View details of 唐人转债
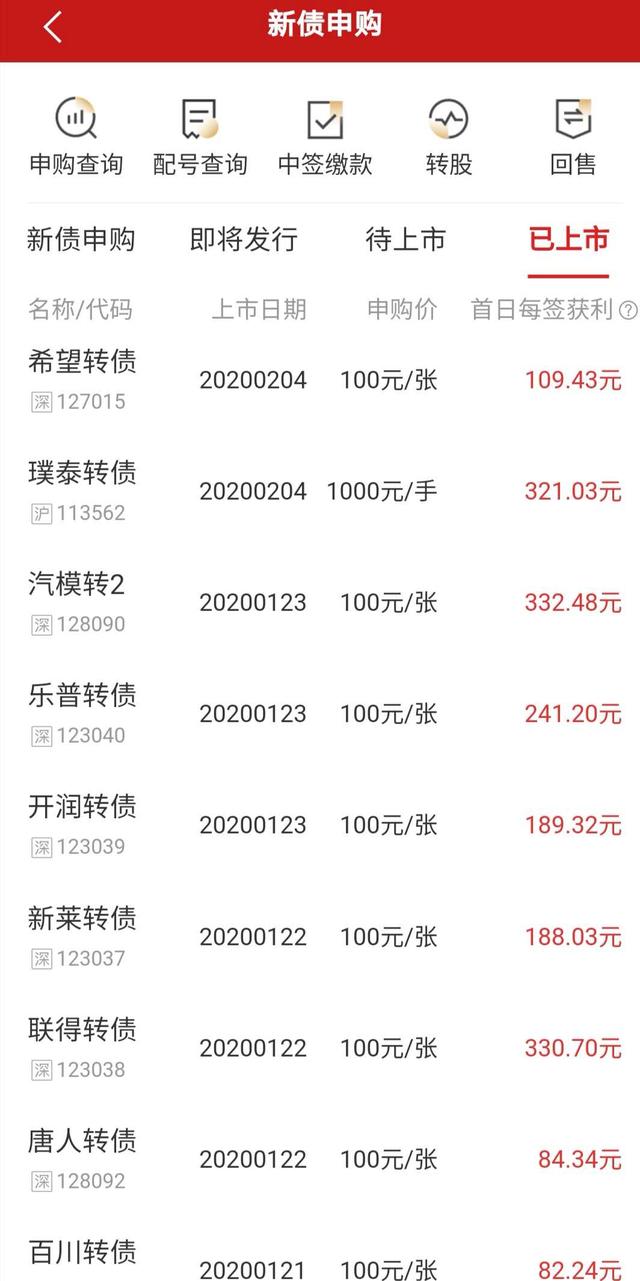This screenshot has width=640, height=1281. (320, 1159)
